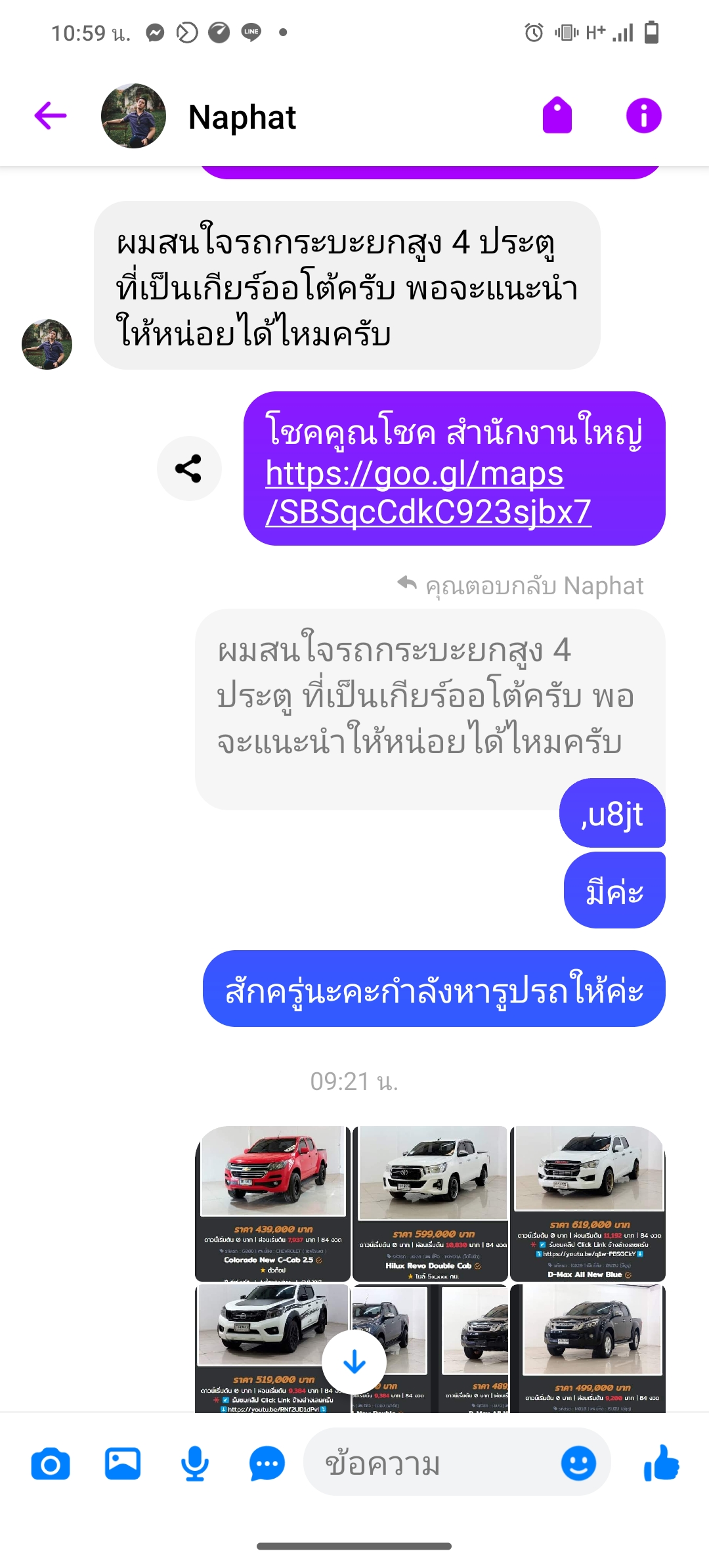Record a voice message with microphone
The width and height of the screenshot is (709, 1568).
click(x=195, y=1464)
